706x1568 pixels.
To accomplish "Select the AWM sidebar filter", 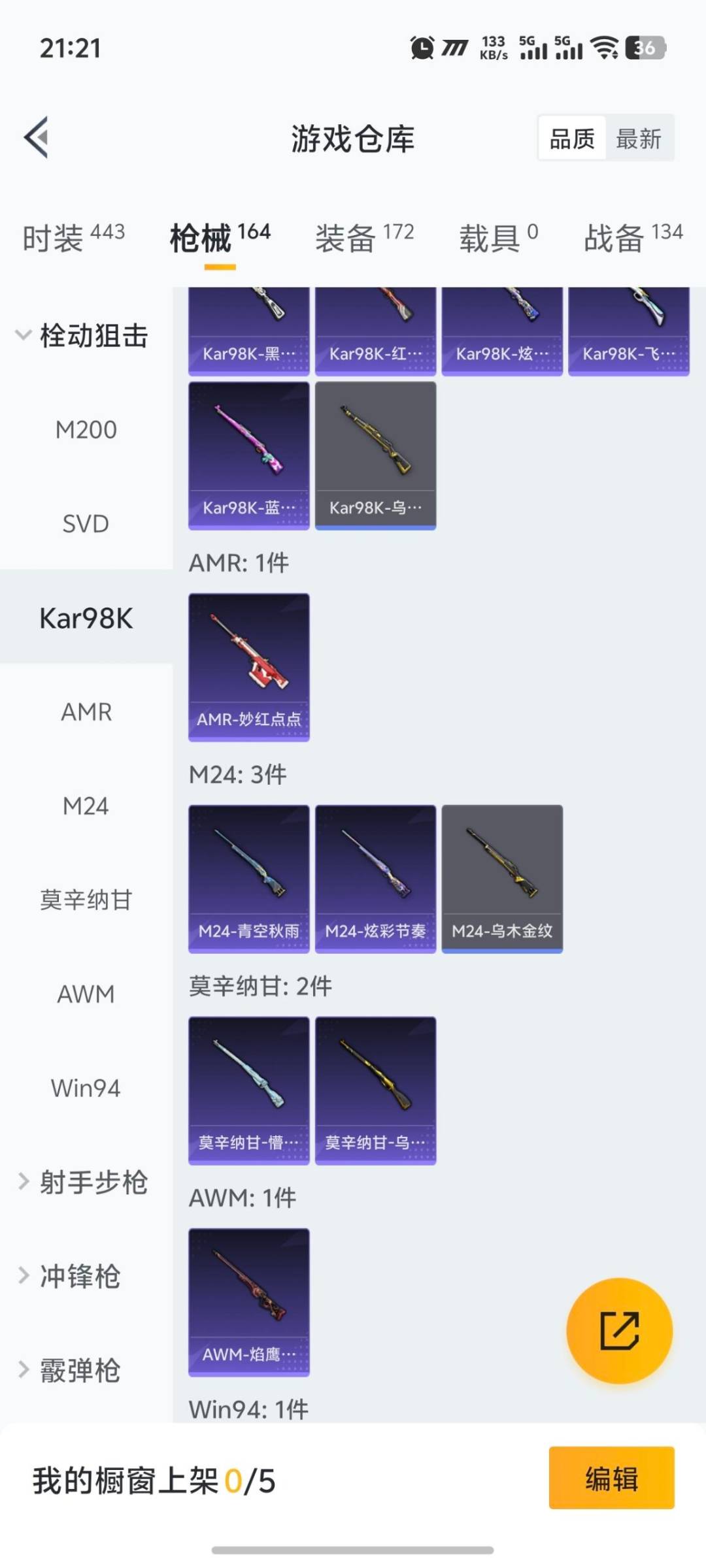I will [x=85, y=993].
